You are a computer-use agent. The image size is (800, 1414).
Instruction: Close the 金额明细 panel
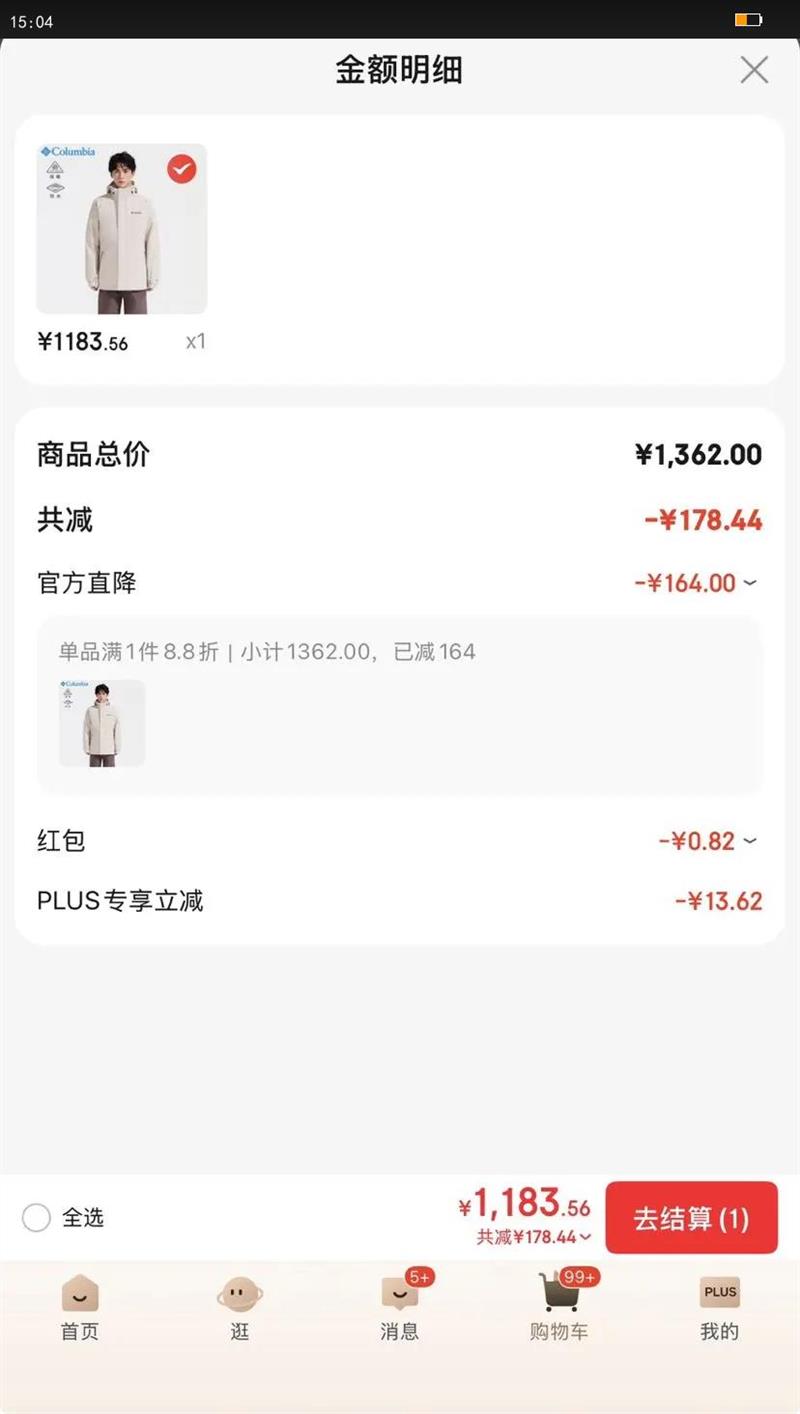[x=753, y=70]
